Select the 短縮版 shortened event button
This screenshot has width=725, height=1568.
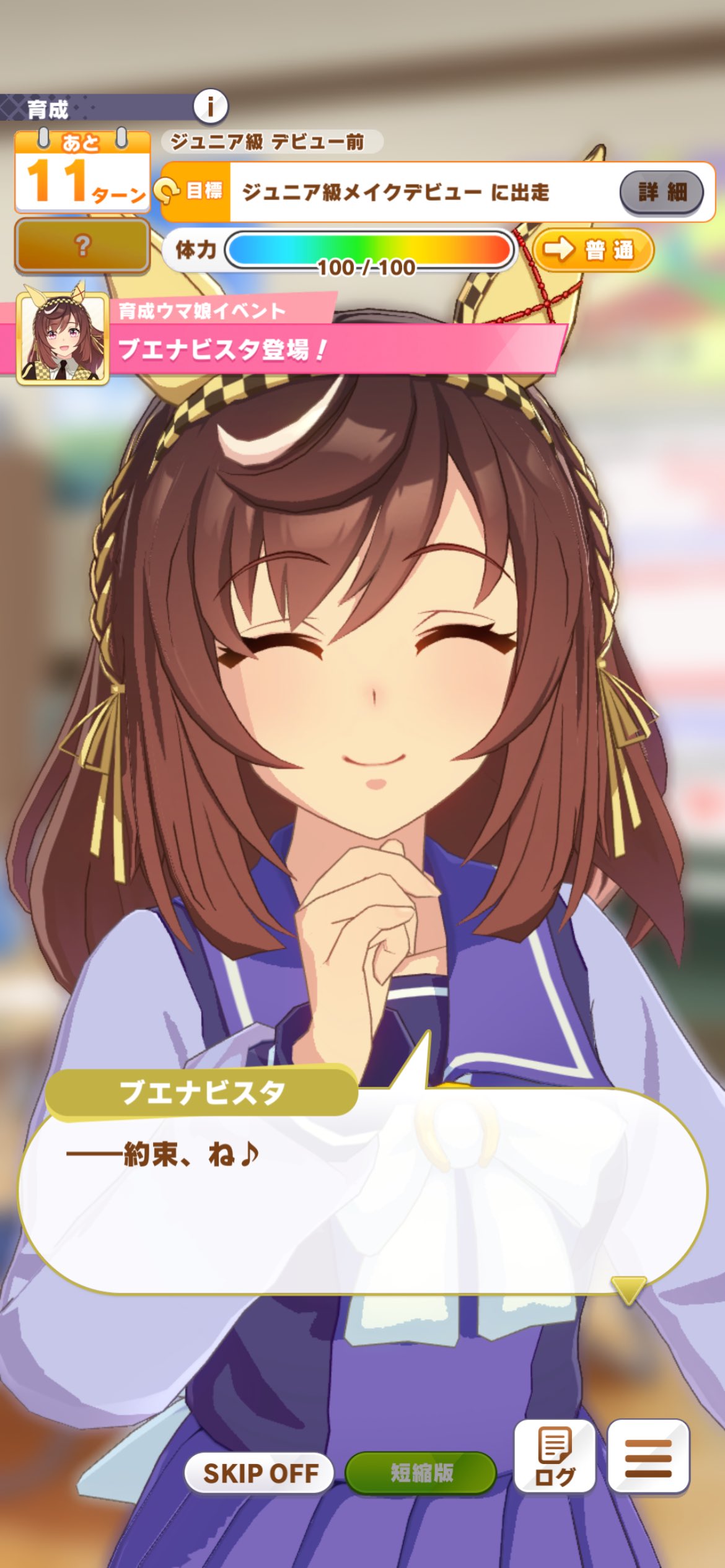tap(421, 1473)
